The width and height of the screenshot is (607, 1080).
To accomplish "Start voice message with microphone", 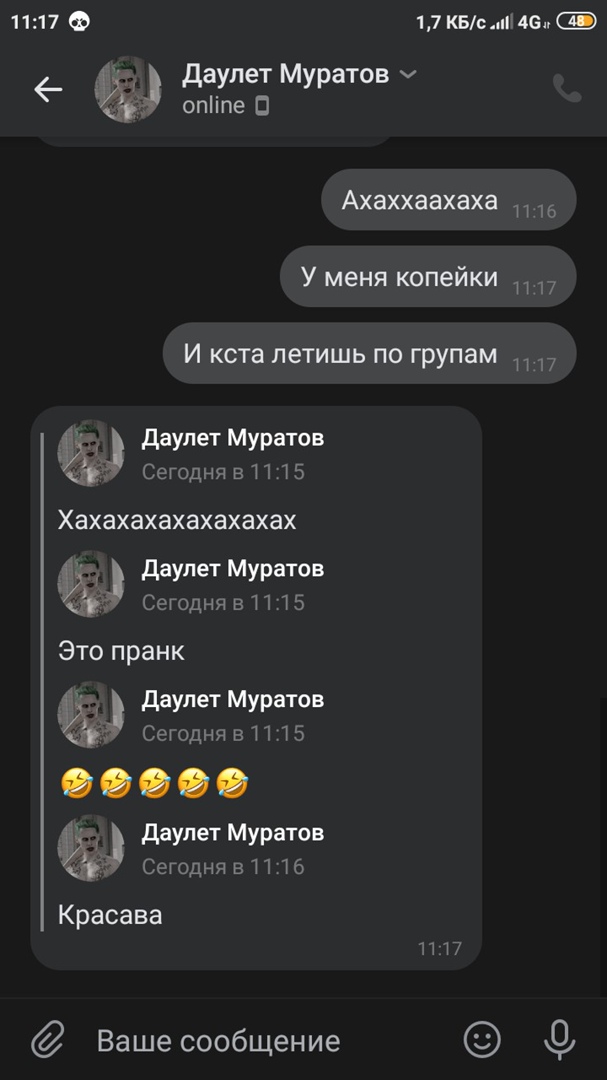I will pos(559,1040).
